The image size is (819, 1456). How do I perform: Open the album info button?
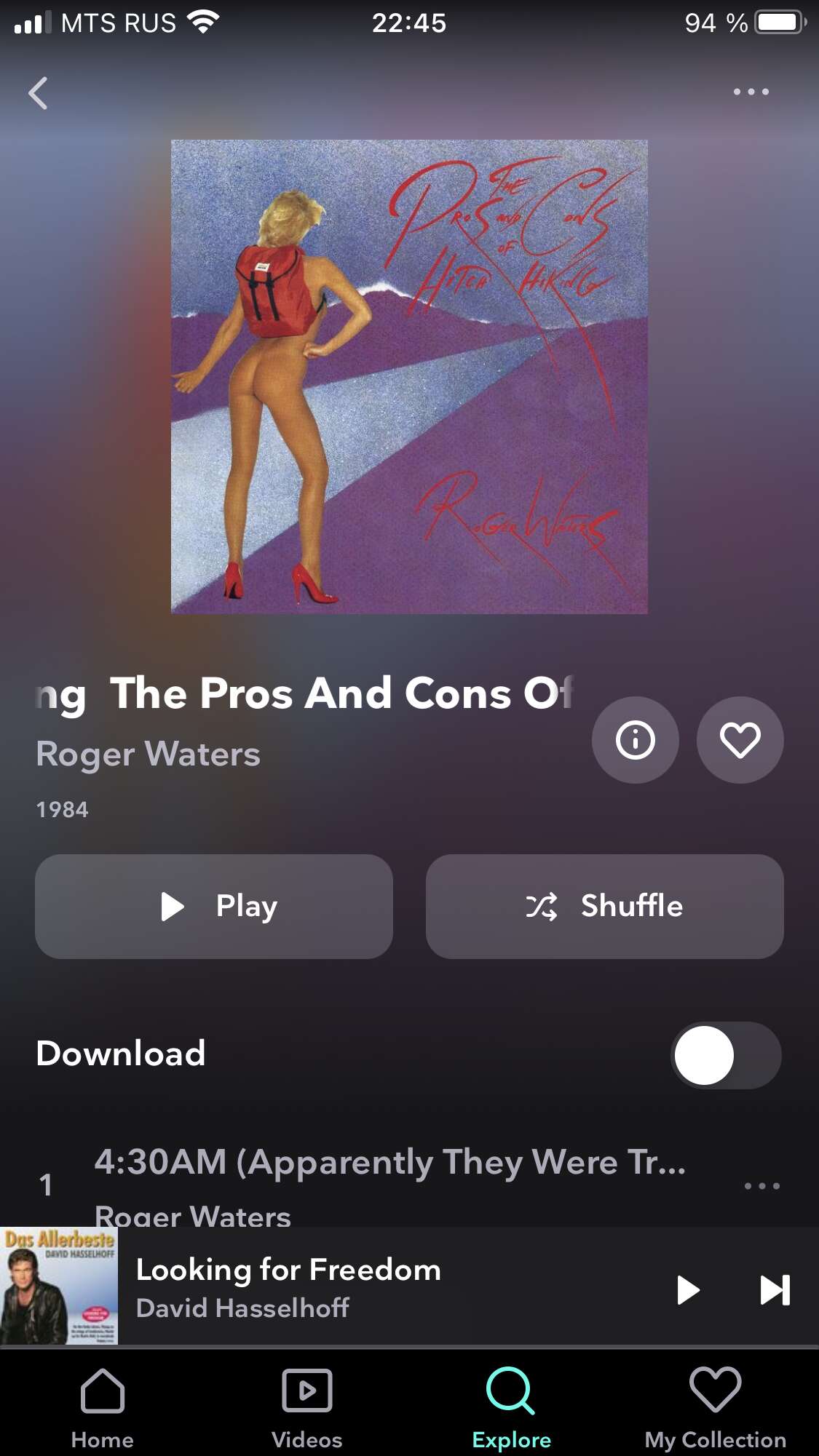point(635,740)
